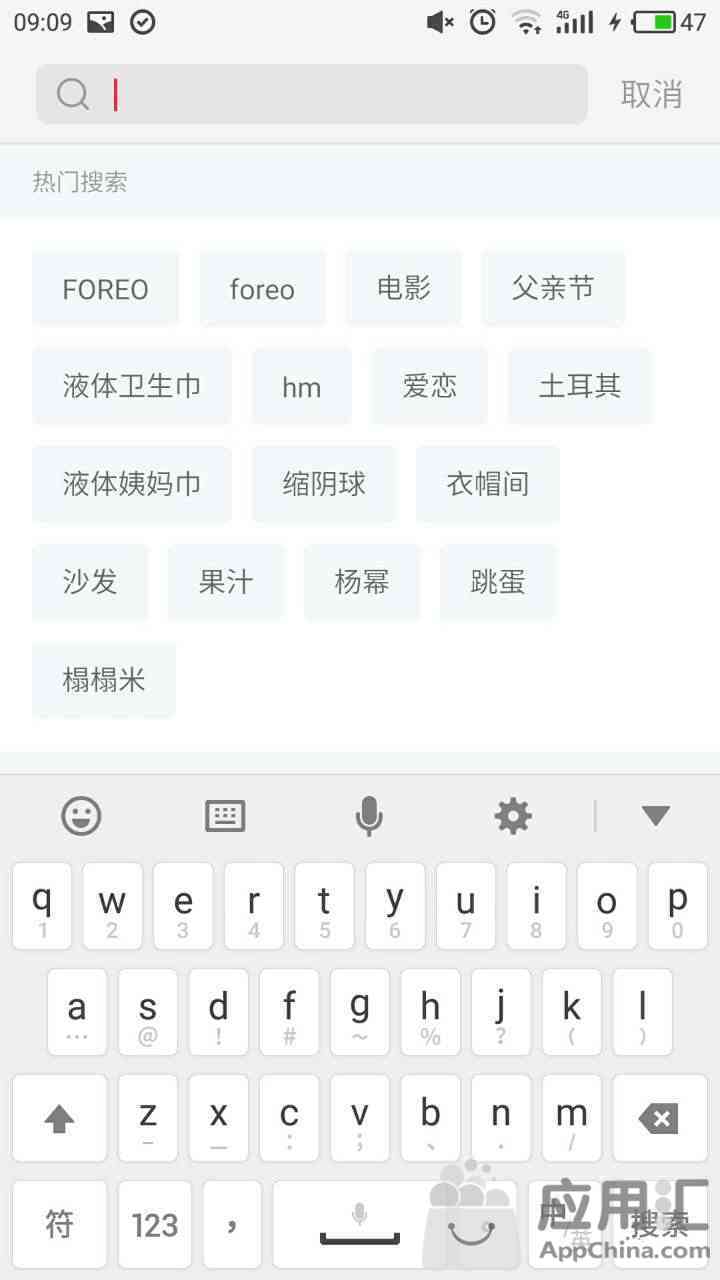This screenshot has height=1280, width=720.
Task: Start voice input with the toolbar microphone
Action: 369,816
